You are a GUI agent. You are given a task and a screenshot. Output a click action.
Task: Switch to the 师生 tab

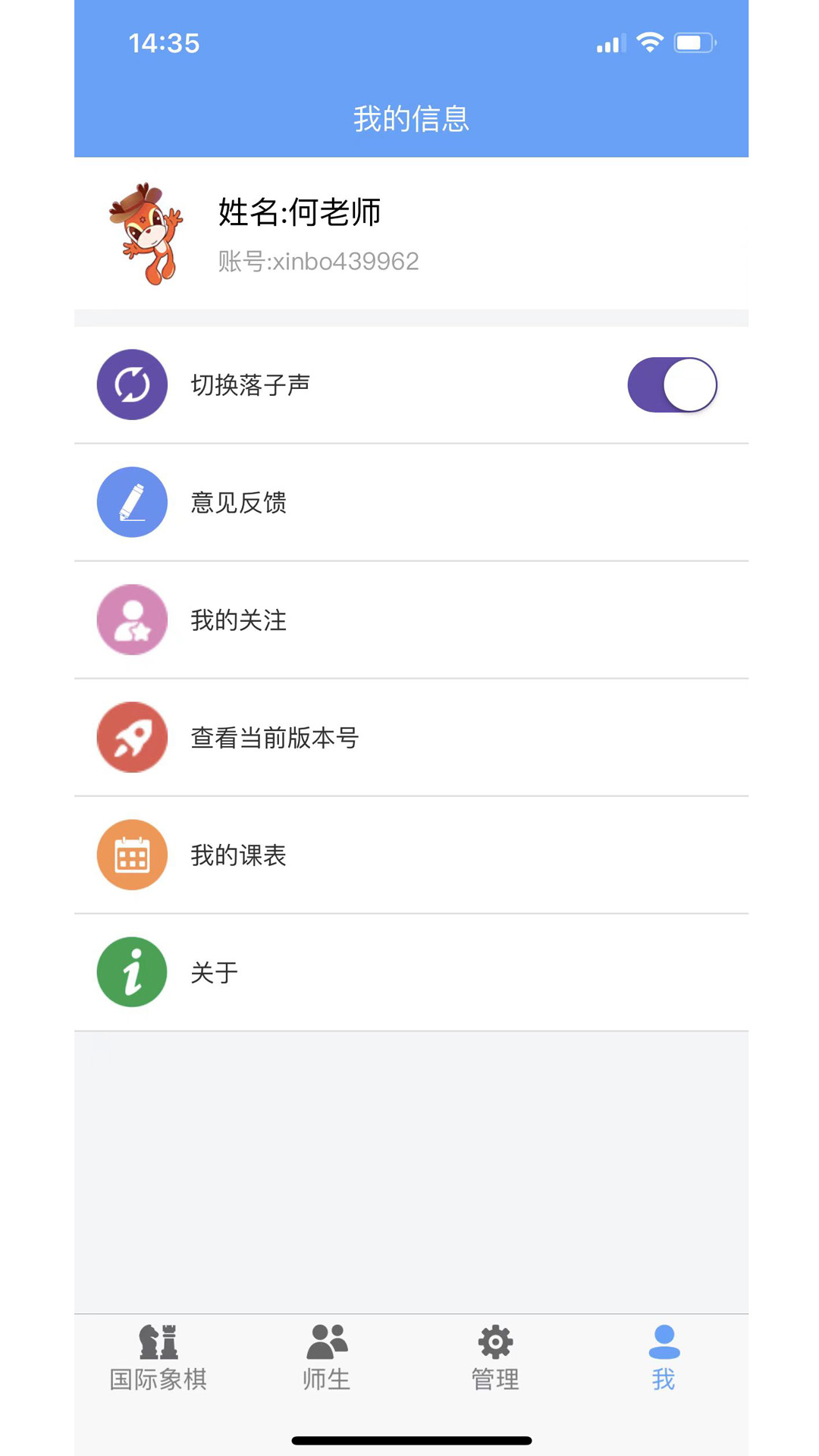327,1357
